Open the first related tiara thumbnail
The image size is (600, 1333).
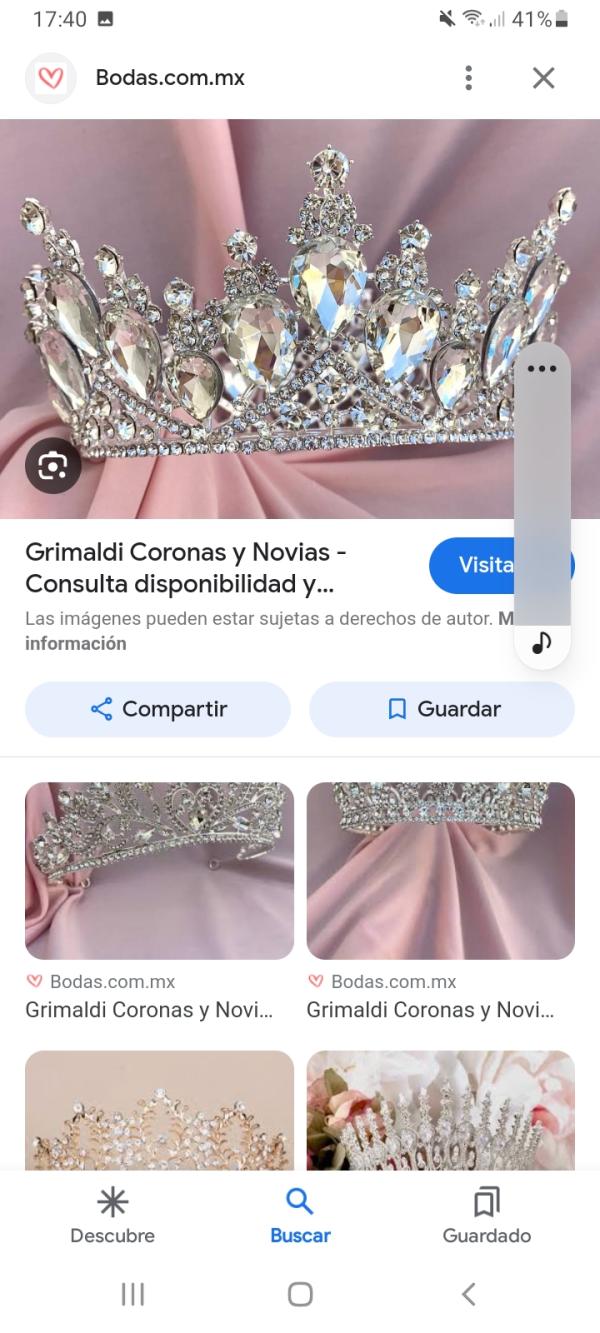(159, 870)
